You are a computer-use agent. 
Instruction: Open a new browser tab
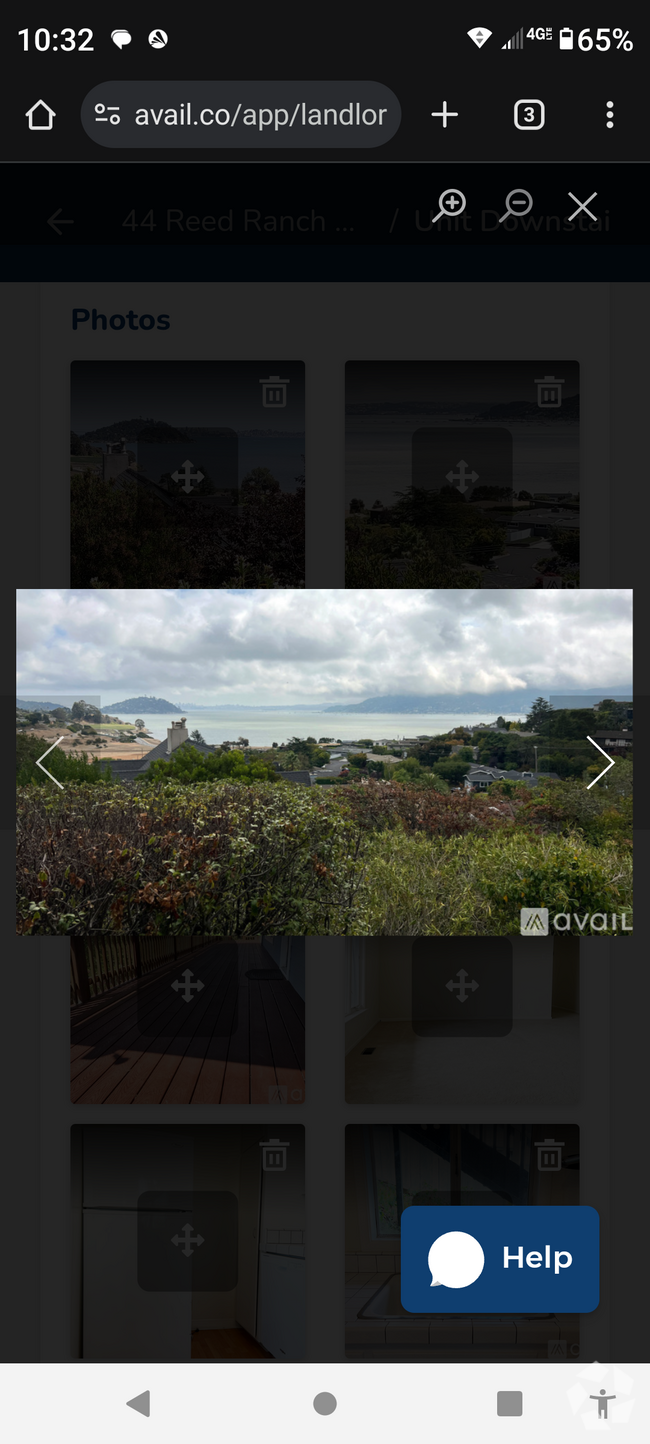(444, 115)
